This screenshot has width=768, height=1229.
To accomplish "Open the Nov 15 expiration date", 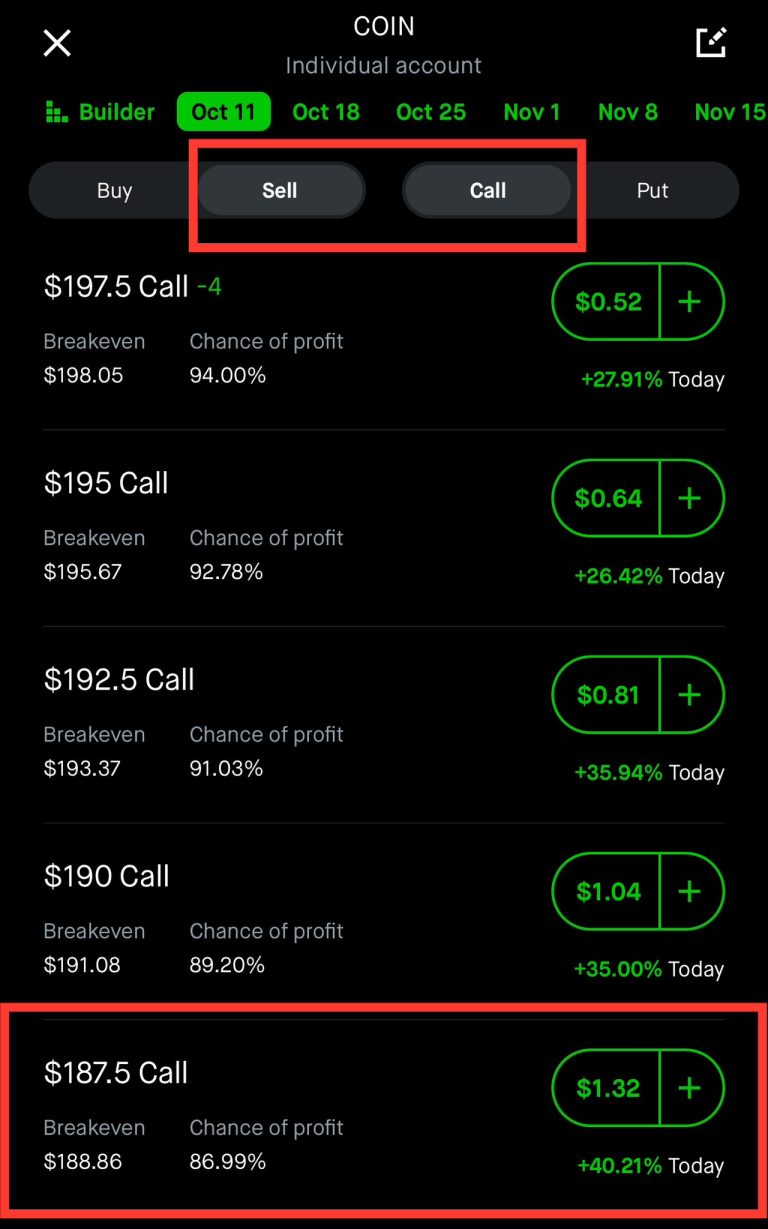I will click(730, 111).
